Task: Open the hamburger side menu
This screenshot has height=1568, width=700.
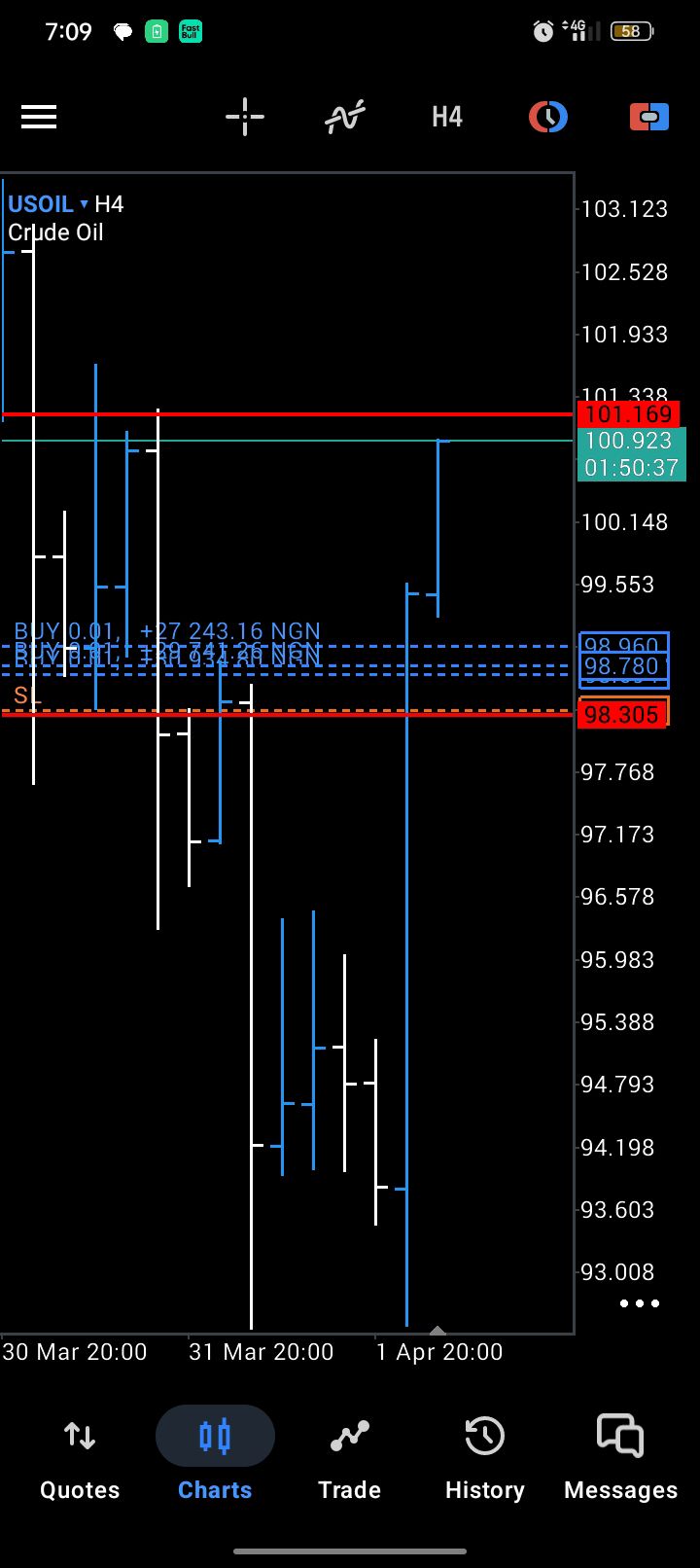Action: pos(39,118)
